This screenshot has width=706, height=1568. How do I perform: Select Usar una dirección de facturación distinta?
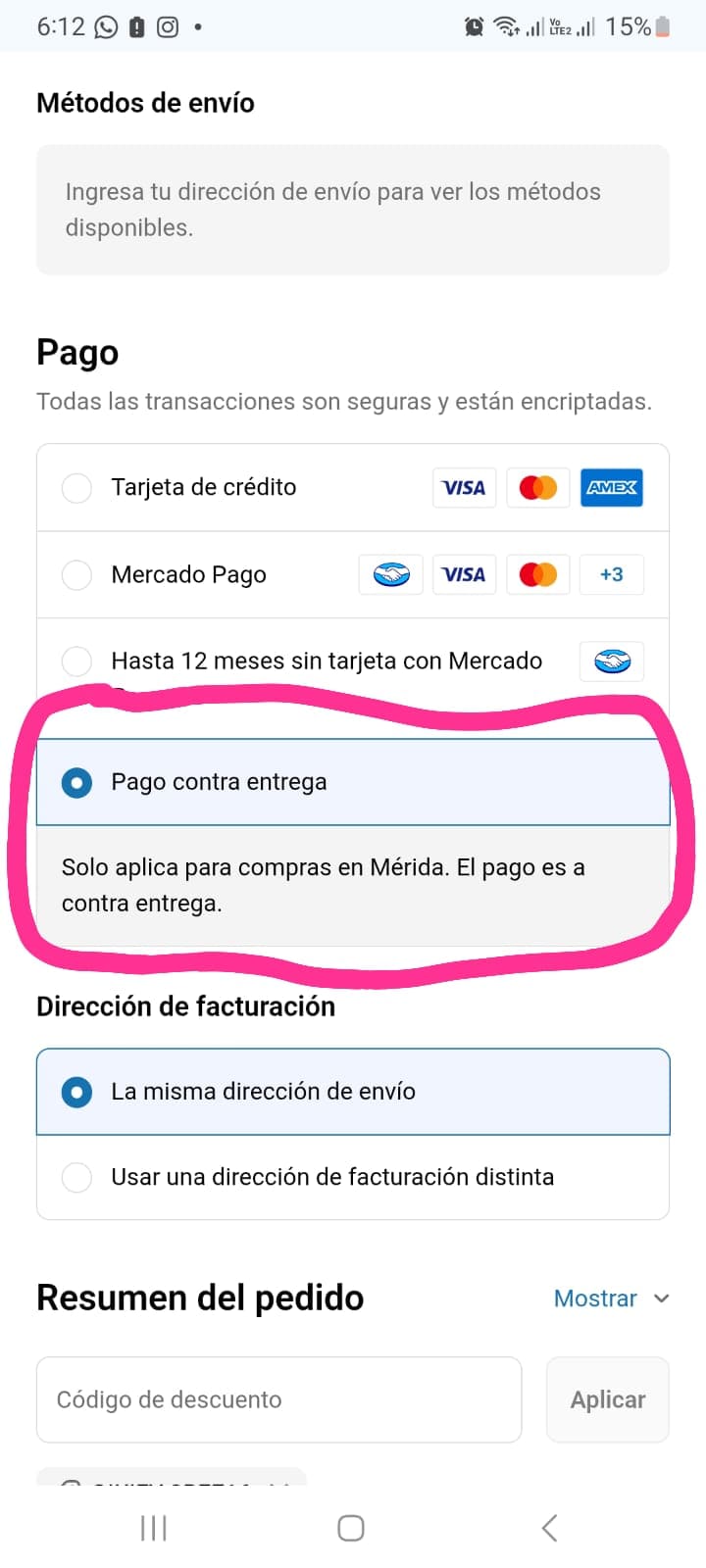click(x=76, y=1177)
